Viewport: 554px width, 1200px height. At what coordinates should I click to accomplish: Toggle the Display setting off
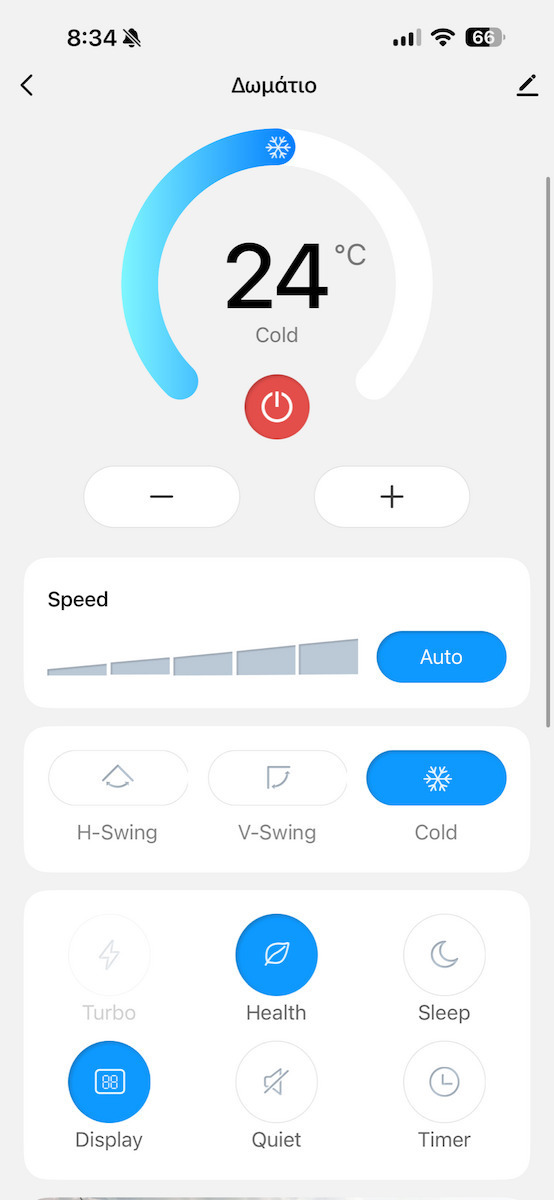pyautogui.click(x=109, y=1082)
